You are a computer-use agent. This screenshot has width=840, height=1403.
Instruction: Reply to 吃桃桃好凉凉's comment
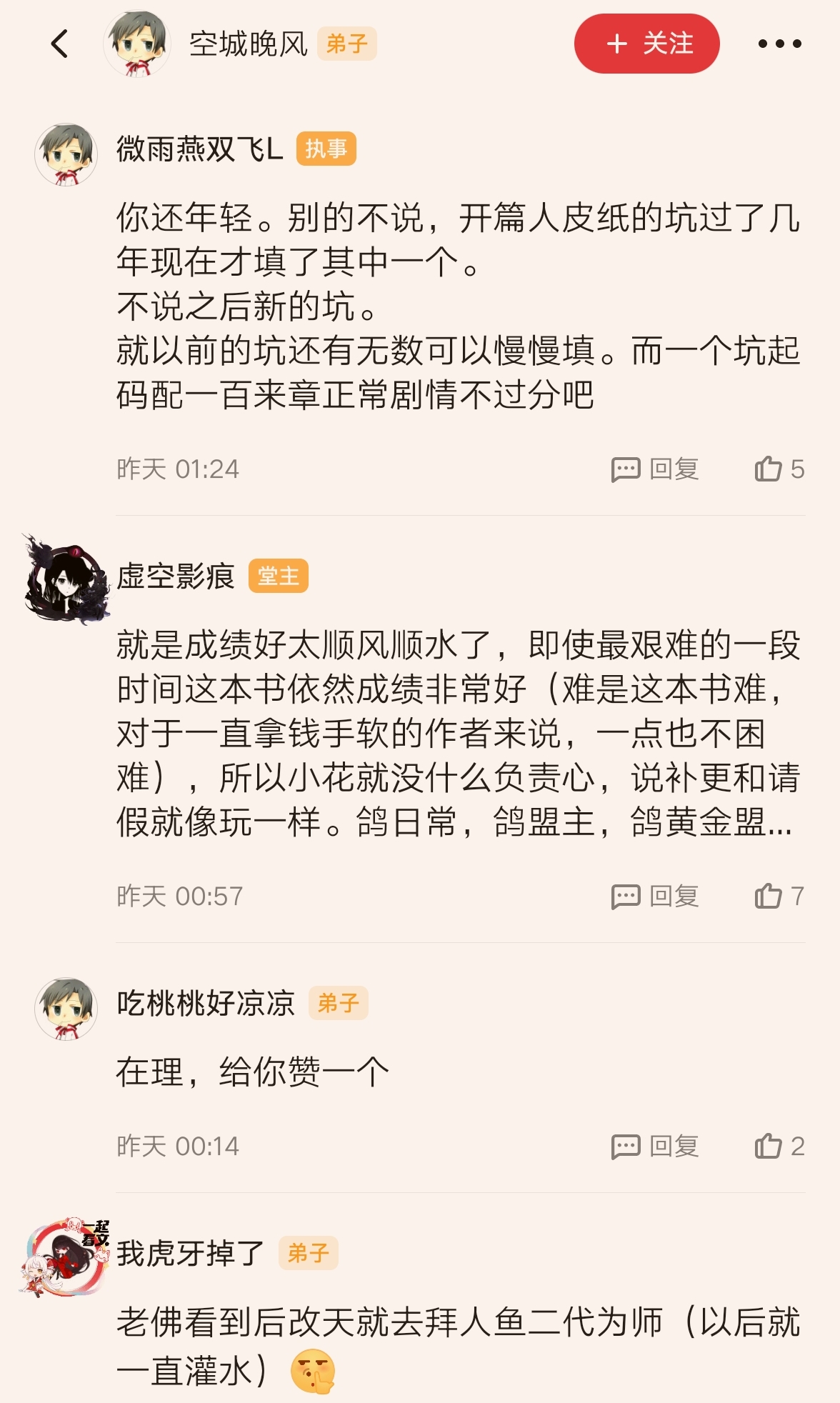click(655, 1147)
